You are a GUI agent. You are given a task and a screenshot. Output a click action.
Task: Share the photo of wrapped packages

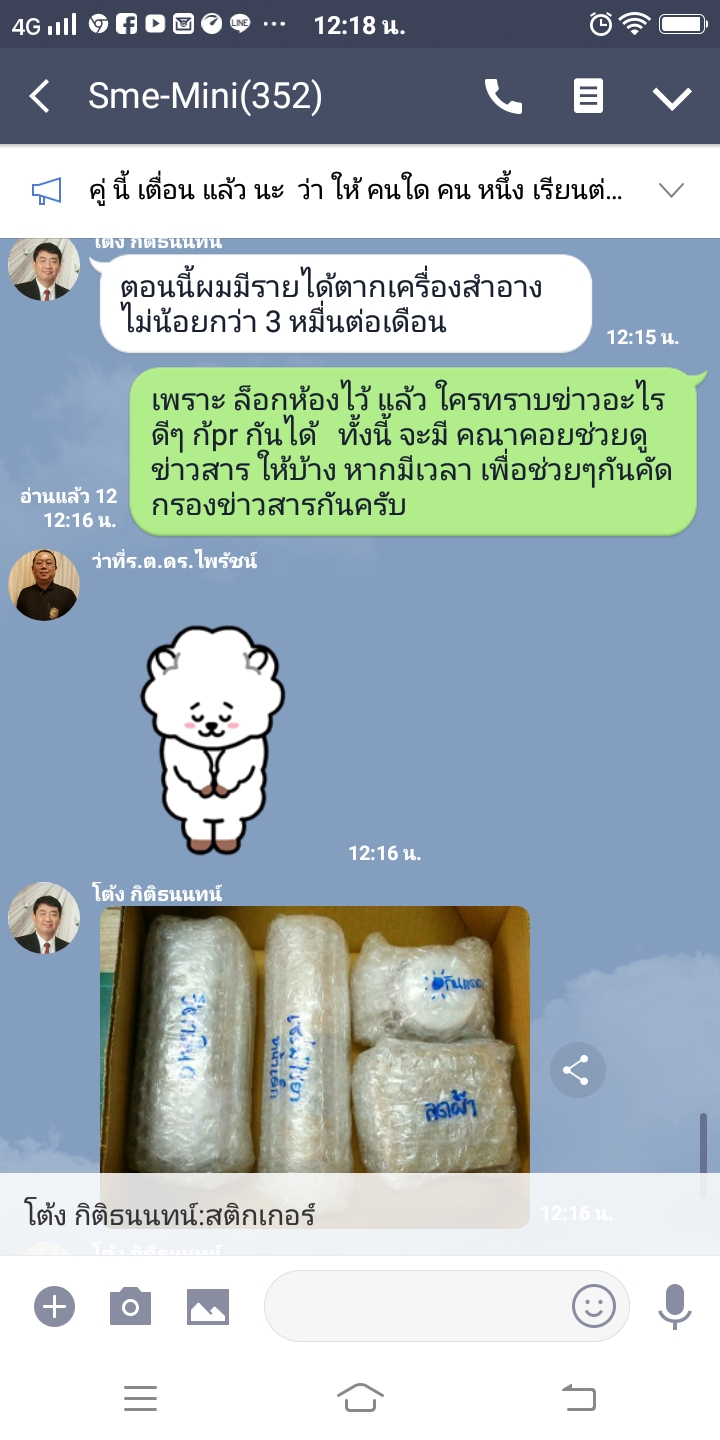point(577,1071)
